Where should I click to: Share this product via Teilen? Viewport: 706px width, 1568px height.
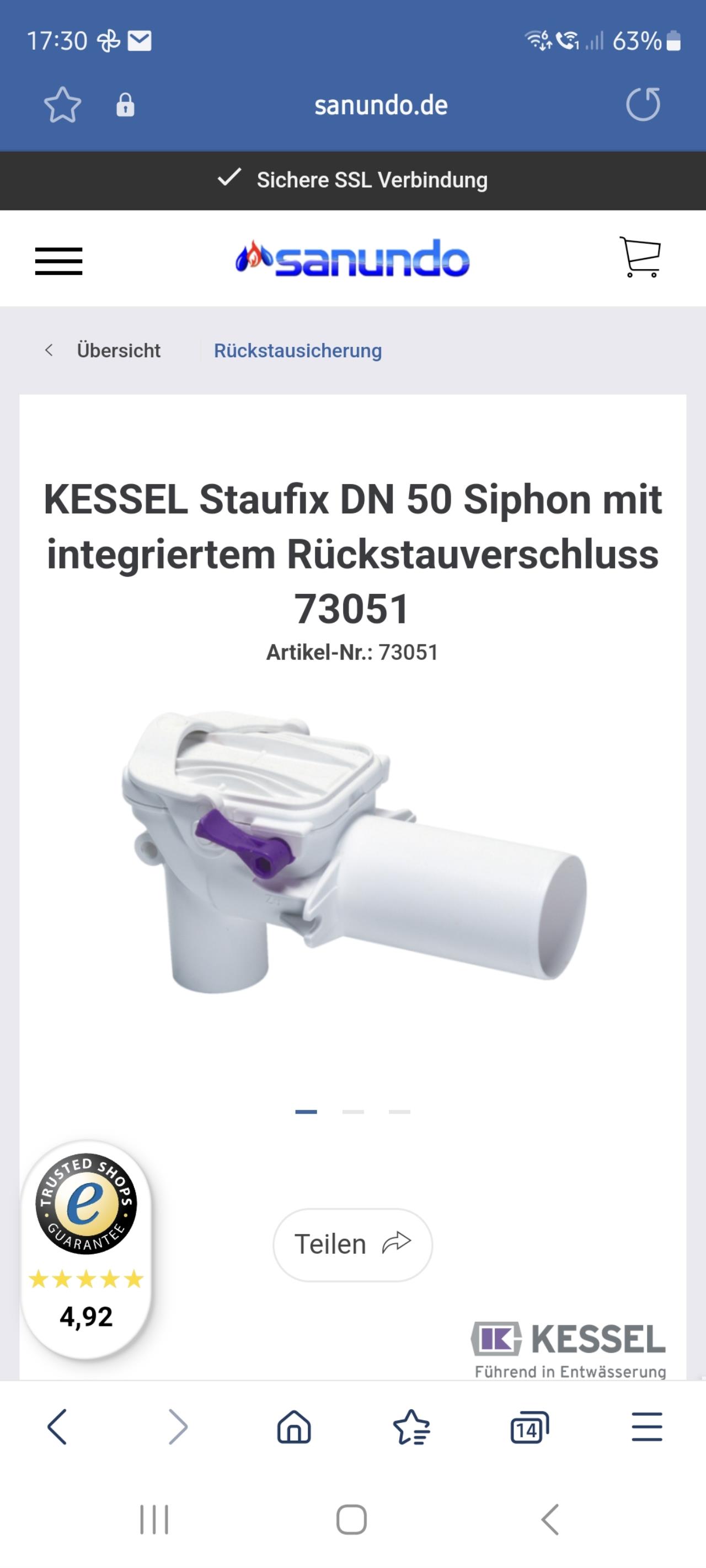(352, 1244)
